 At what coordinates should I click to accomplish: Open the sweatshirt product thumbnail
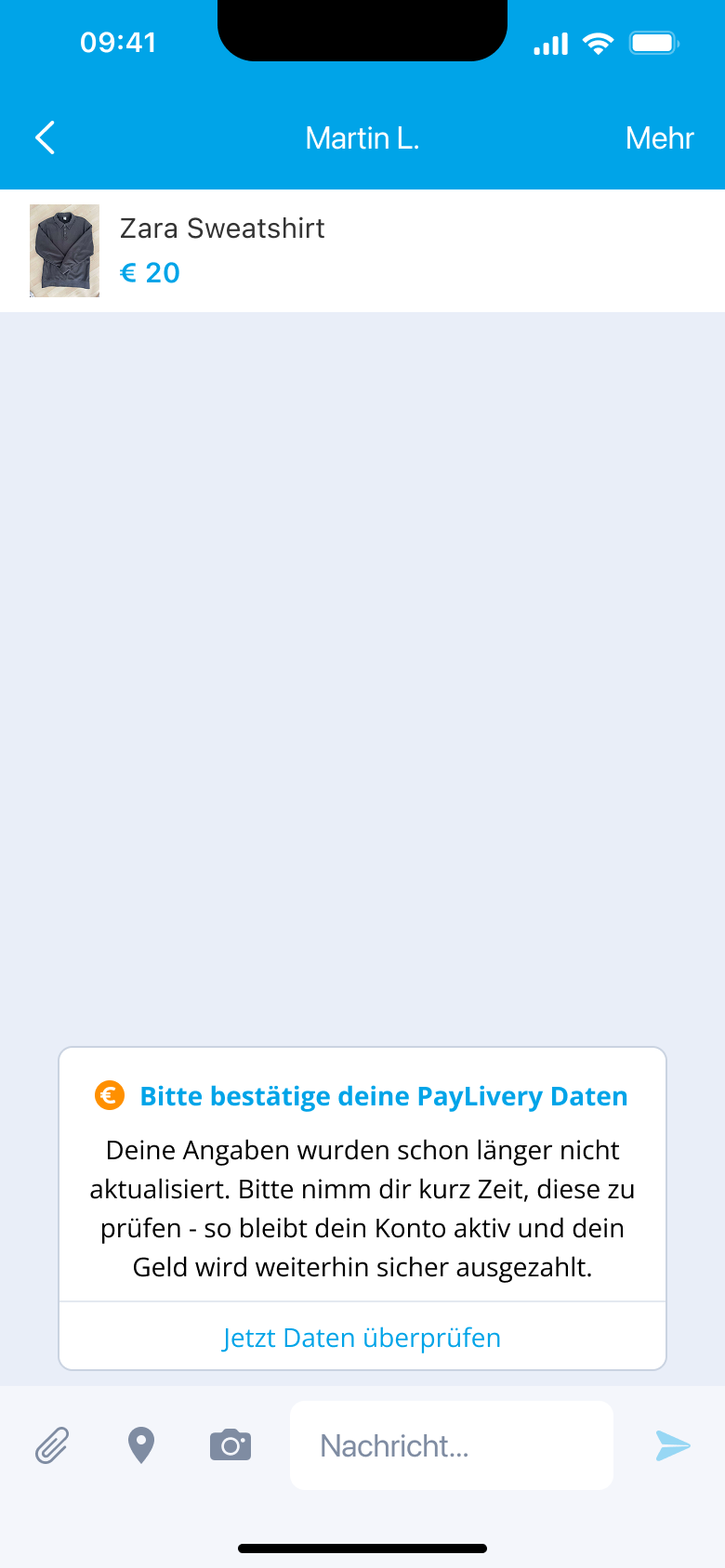pyautogui.click(x=64, y=251)
